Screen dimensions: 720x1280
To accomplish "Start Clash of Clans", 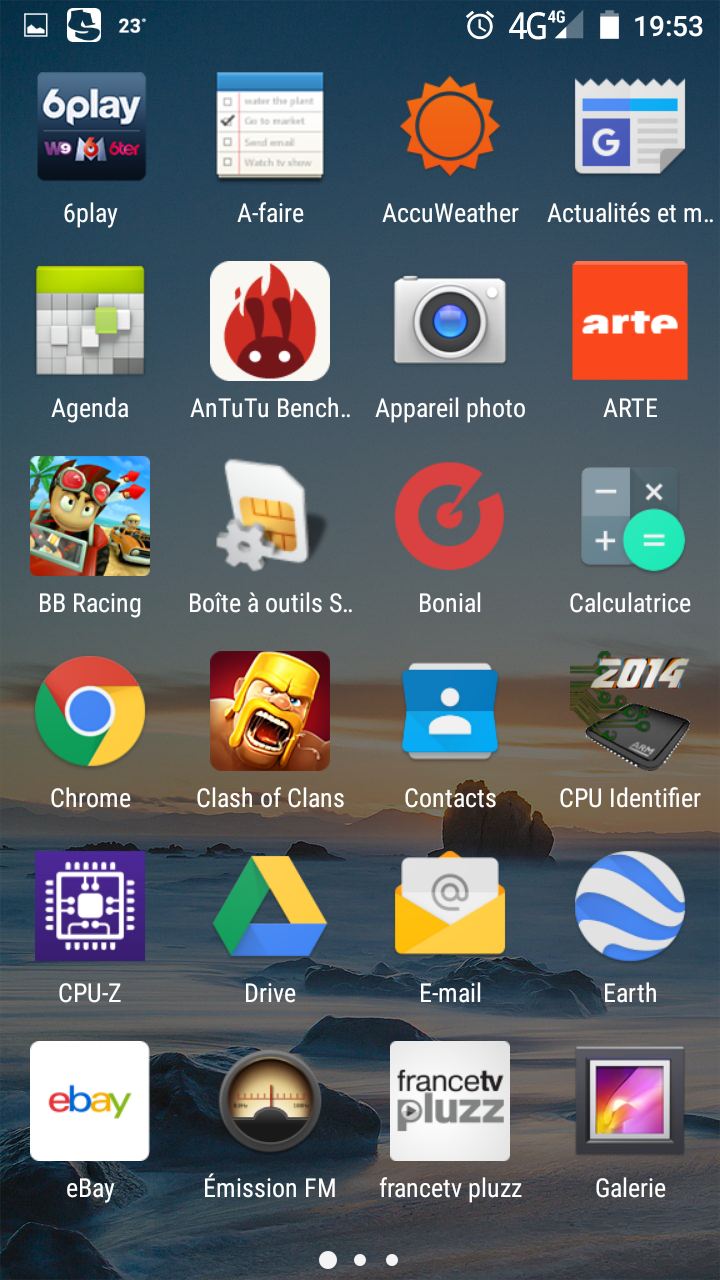I will 270,710.
